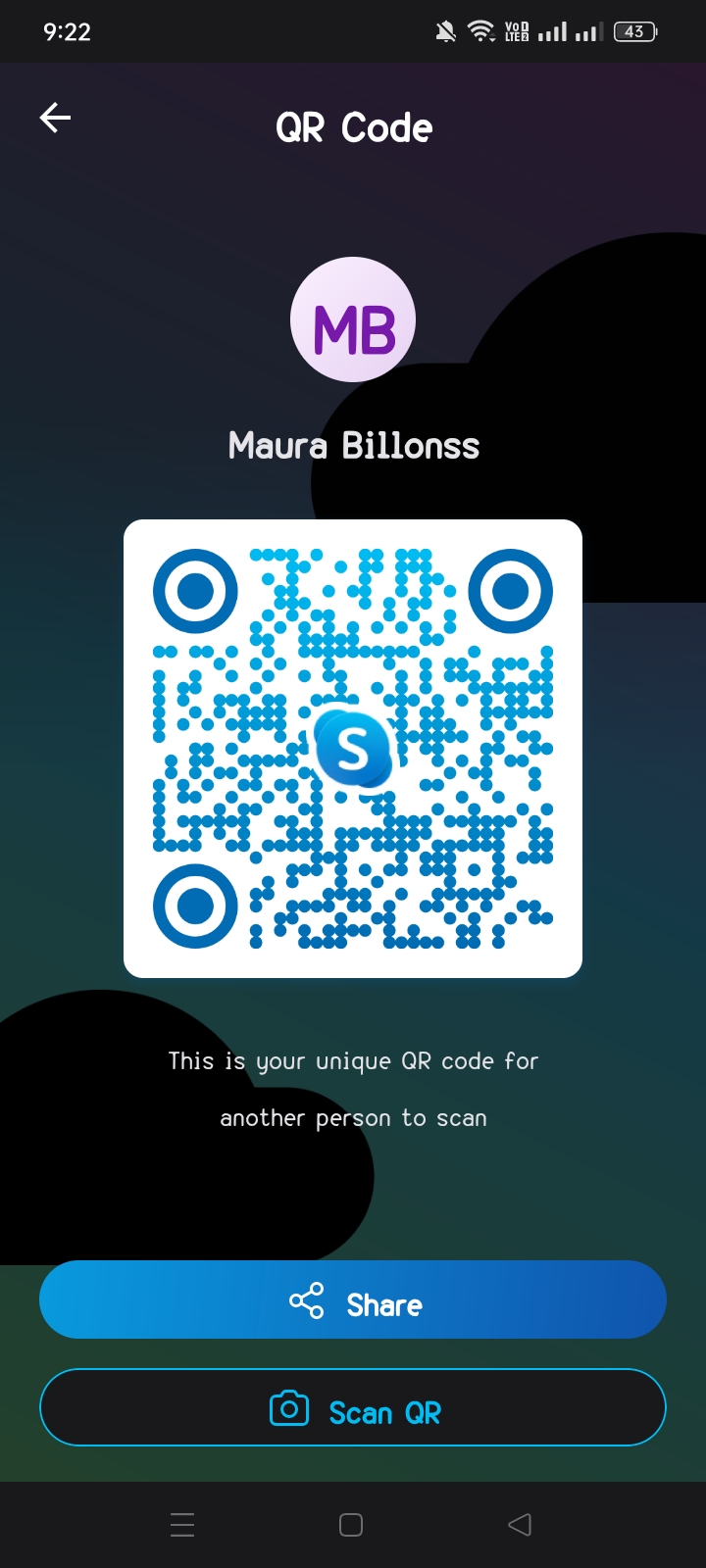
Task: Open the Scan QR camera
Action: [x=353, y=1407]
